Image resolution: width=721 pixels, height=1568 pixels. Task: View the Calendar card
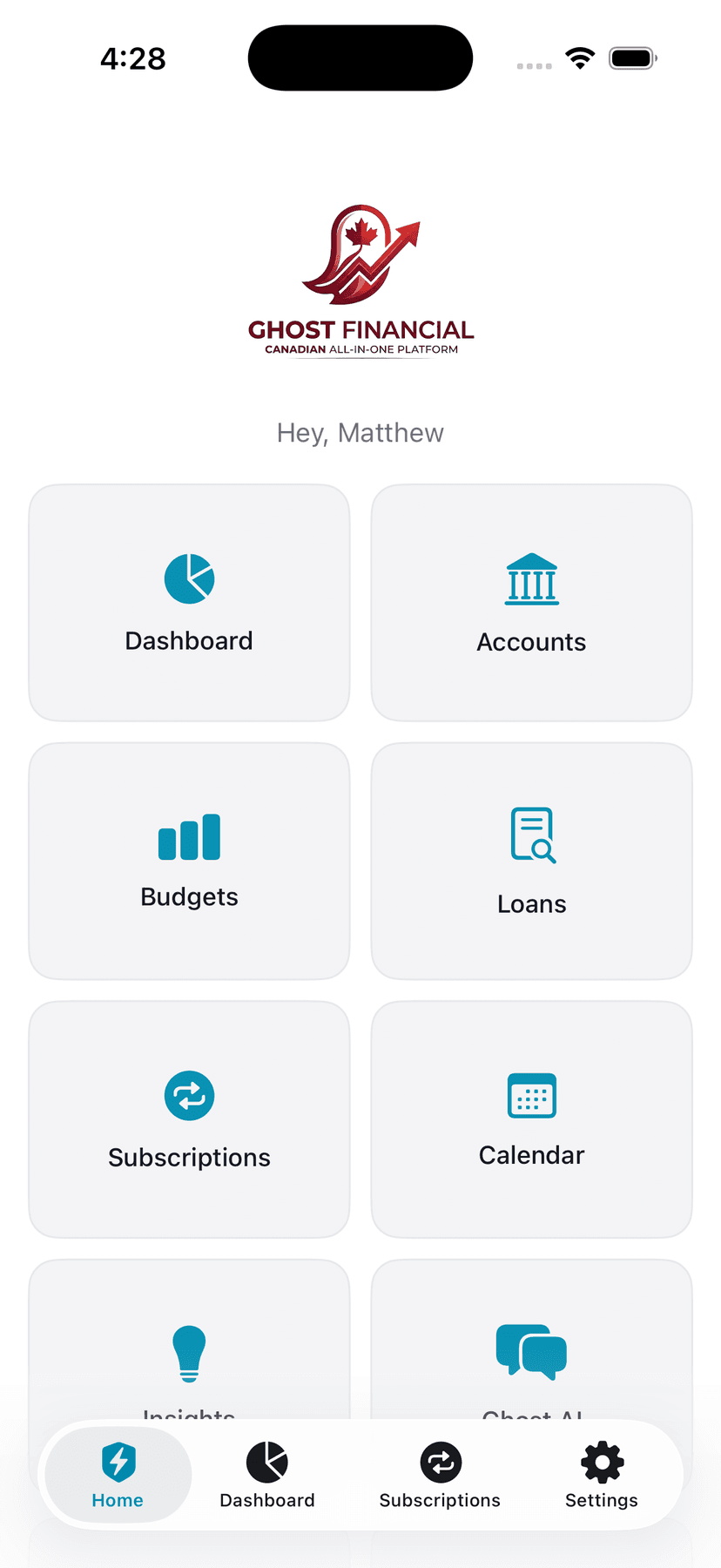(x=531, y=1119)
